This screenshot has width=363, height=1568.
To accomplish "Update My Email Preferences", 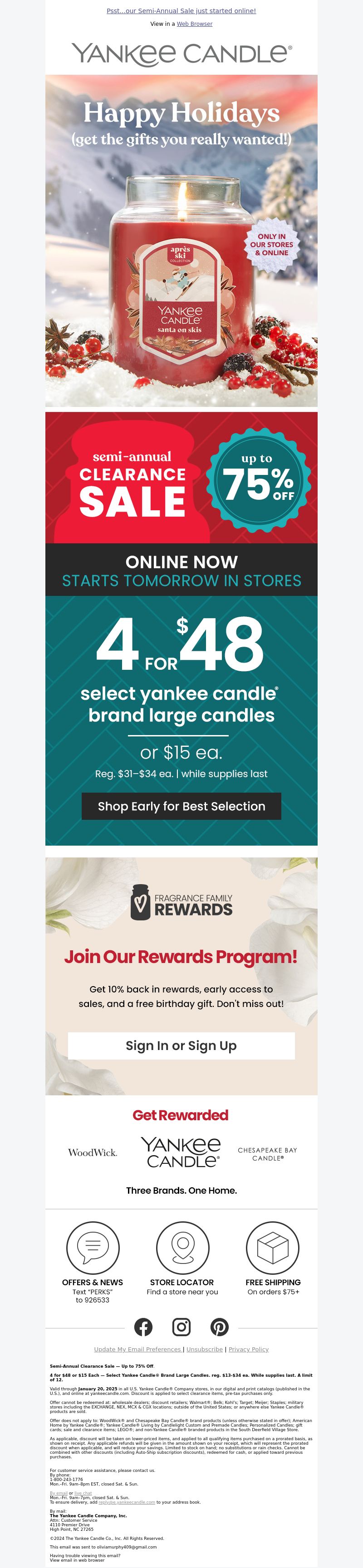I will 137,1350.
